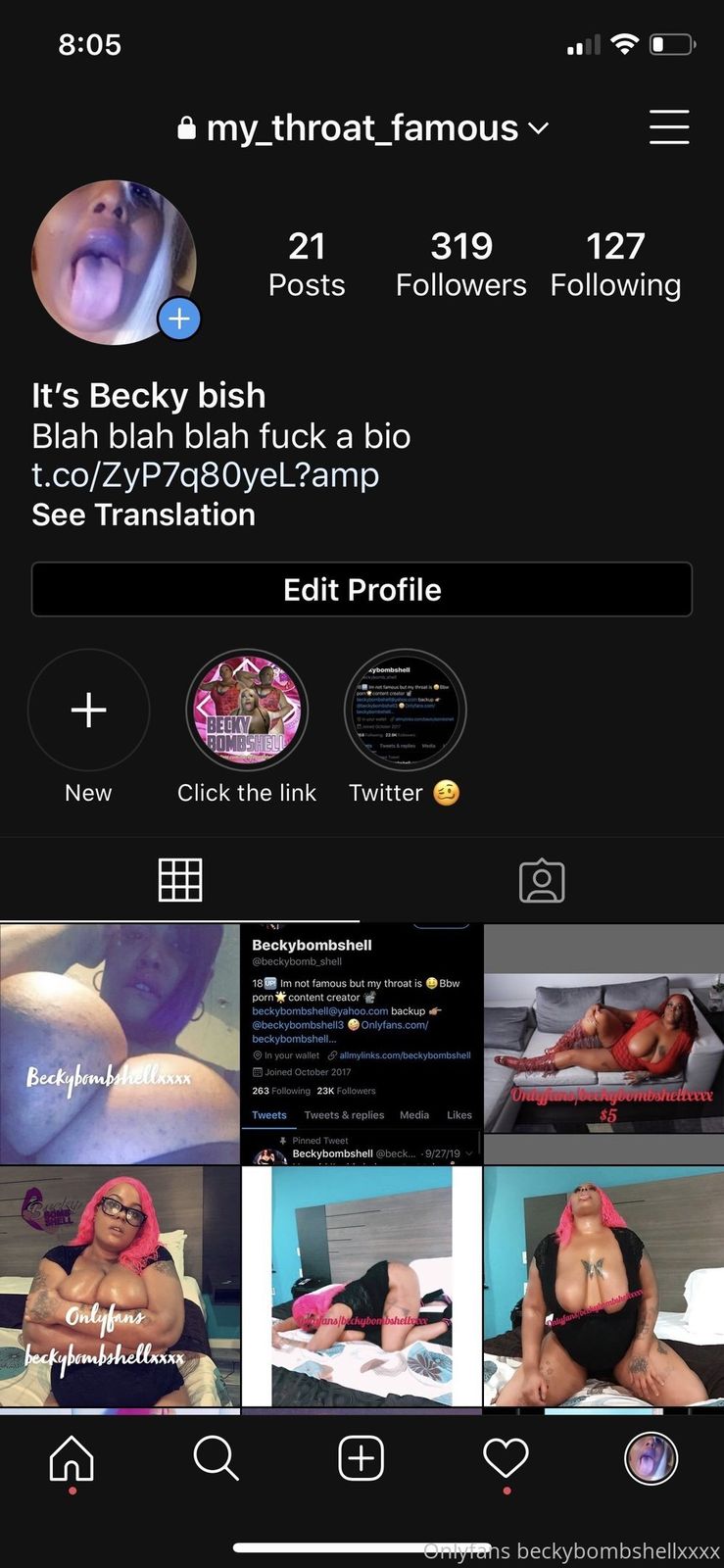The height and width of the screenshot is (1568, 724).
Task: View the 319 followers list
Action: tap(460, 264)
